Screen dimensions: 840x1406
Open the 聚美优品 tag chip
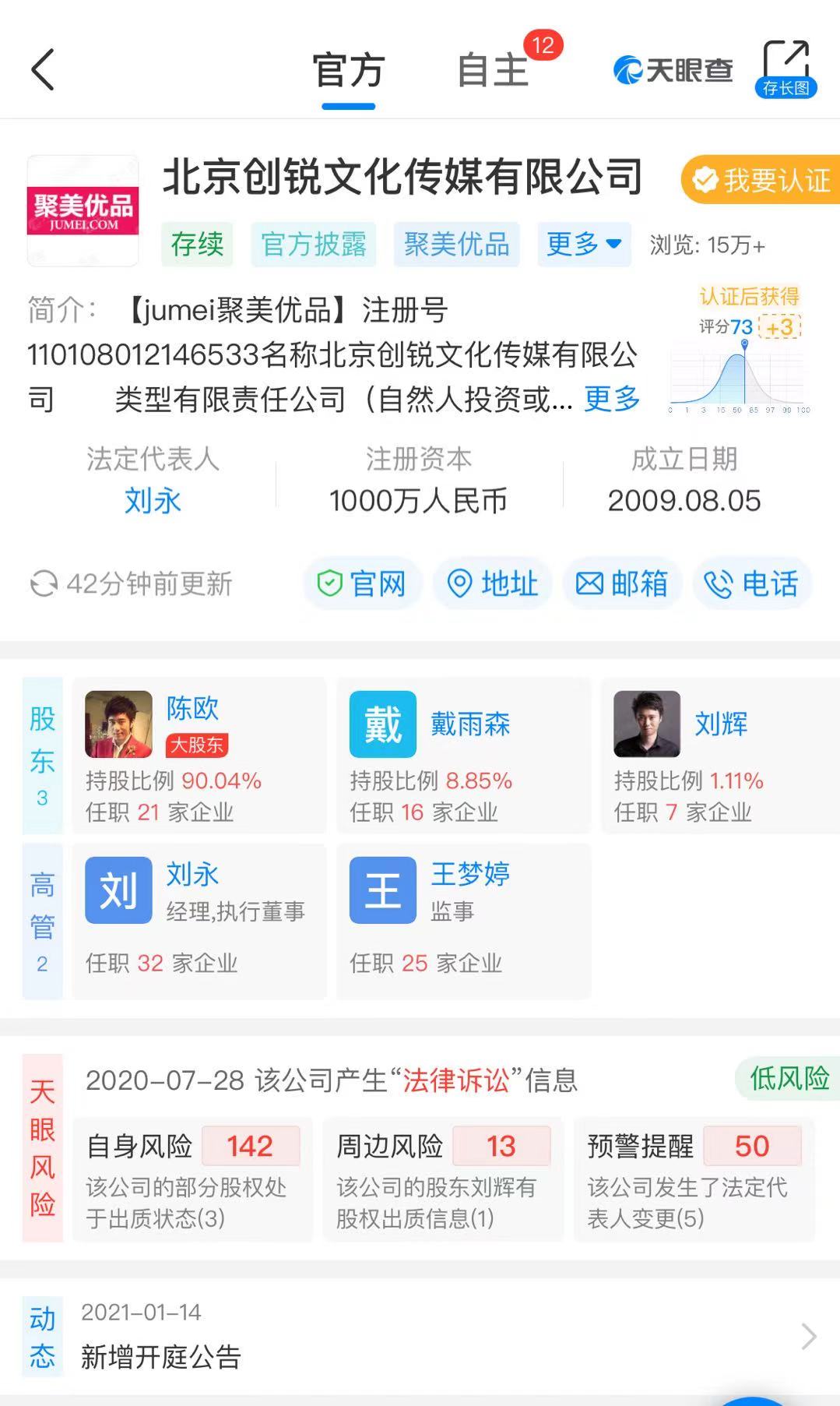(x=456, y=245)
